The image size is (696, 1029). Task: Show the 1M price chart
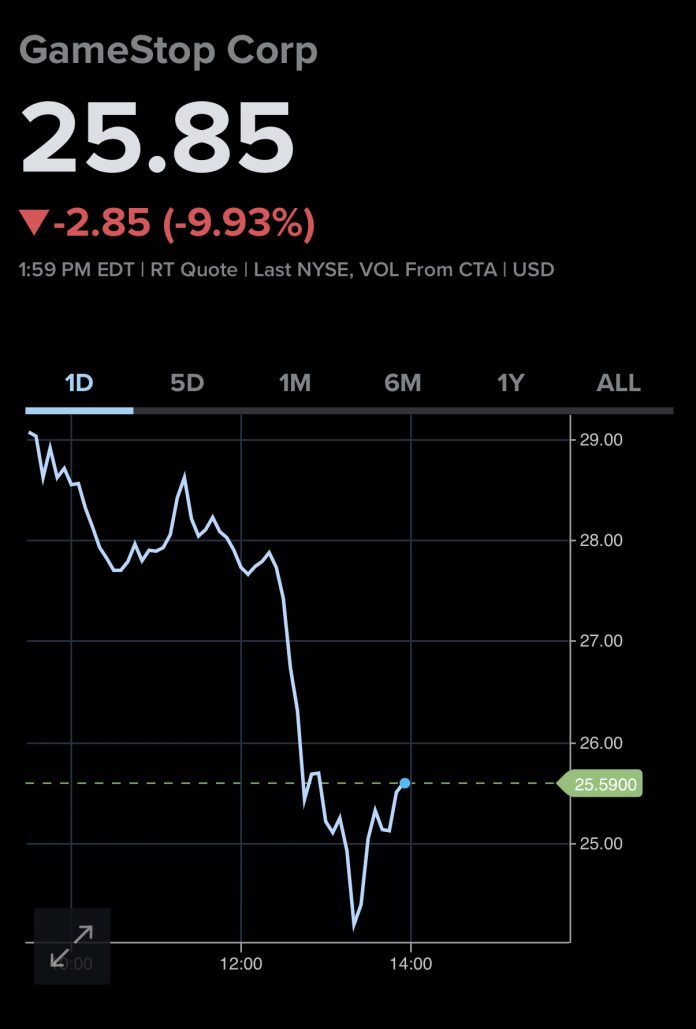(295, 383)
